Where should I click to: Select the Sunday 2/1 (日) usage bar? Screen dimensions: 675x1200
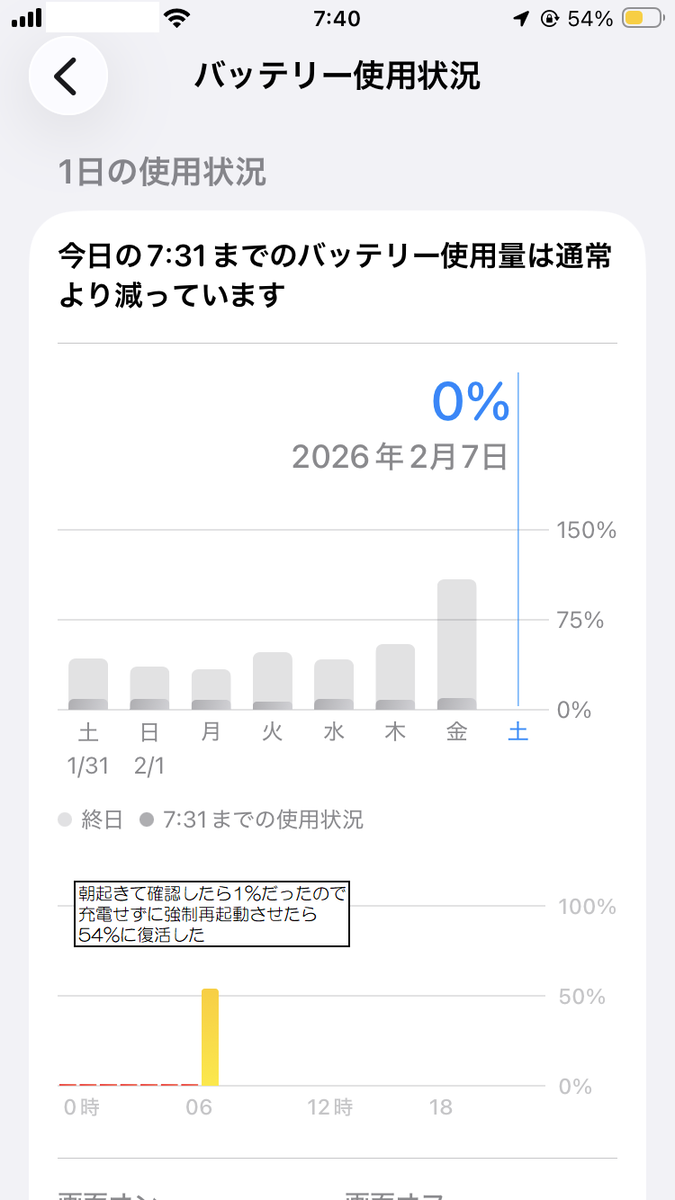(150, 688)
